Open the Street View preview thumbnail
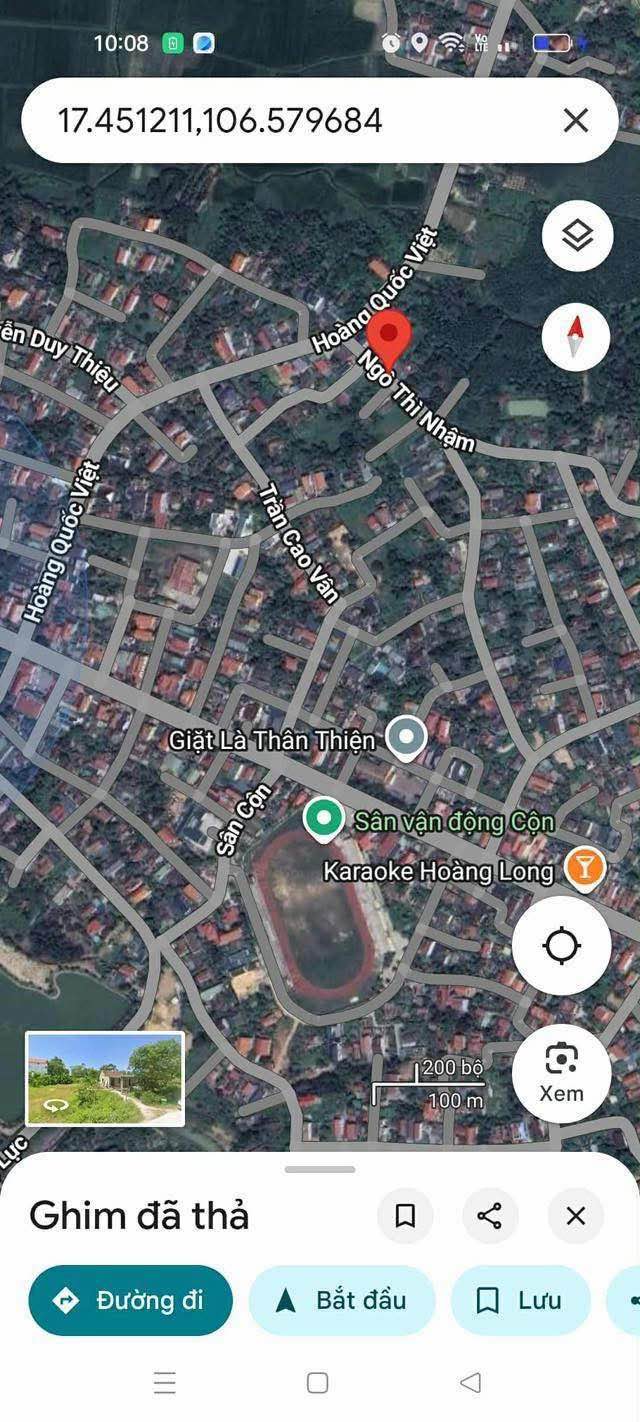640x1422 pixels. [105, 1078]
